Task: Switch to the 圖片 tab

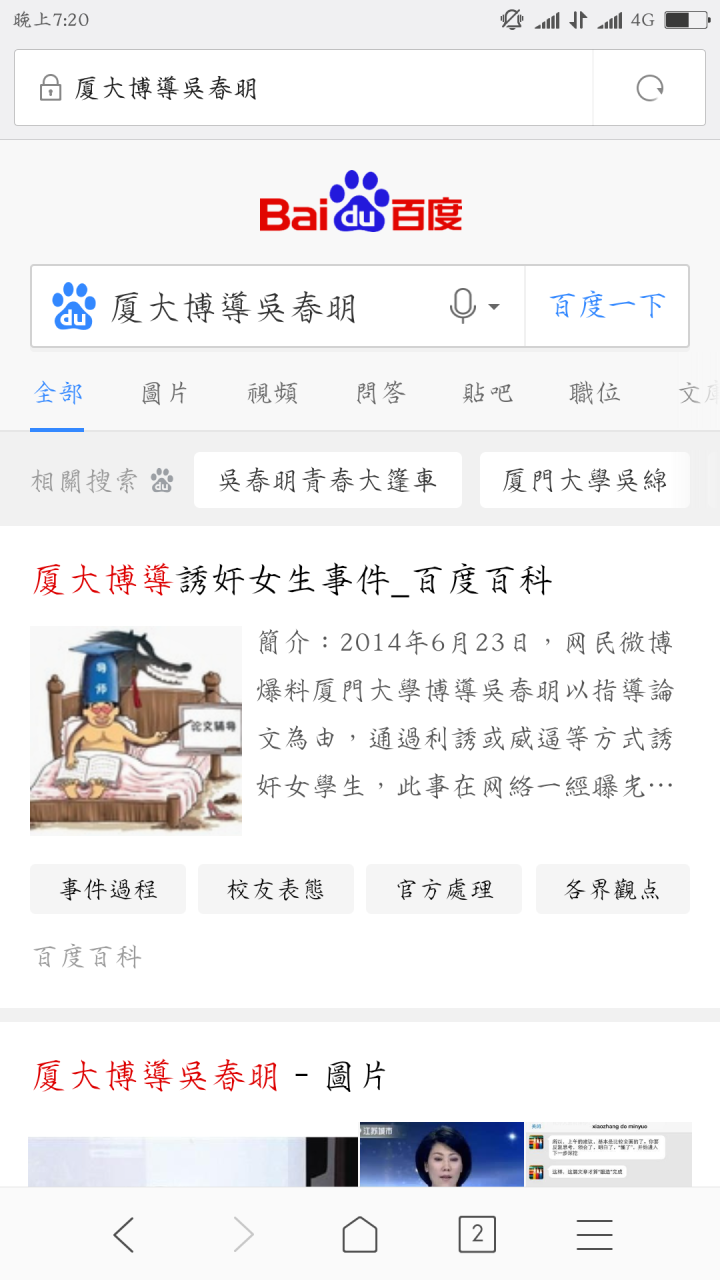Action: (x=165, y=393)
